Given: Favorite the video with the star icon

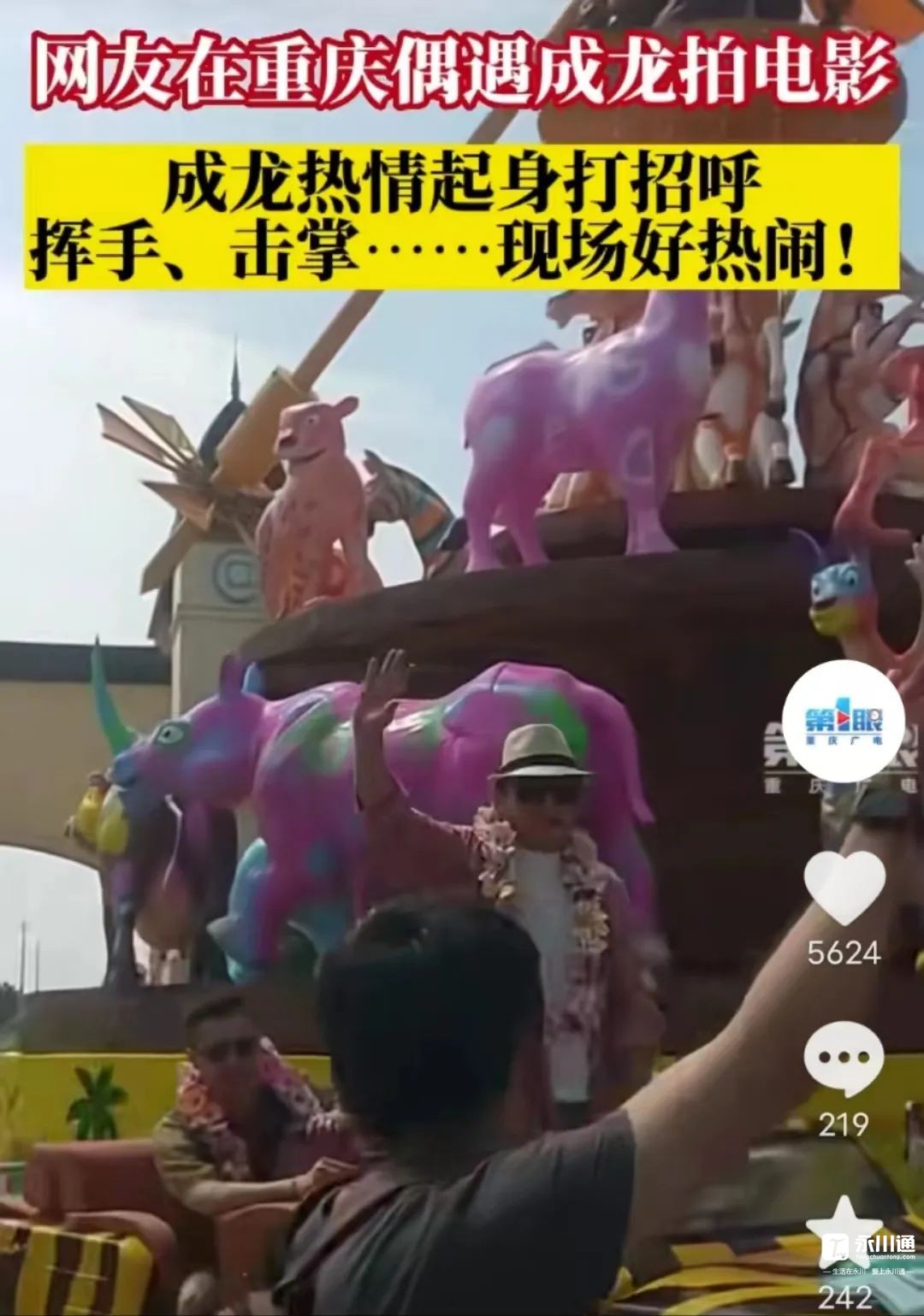Looking at the screenshot, I should (844, 1231).
